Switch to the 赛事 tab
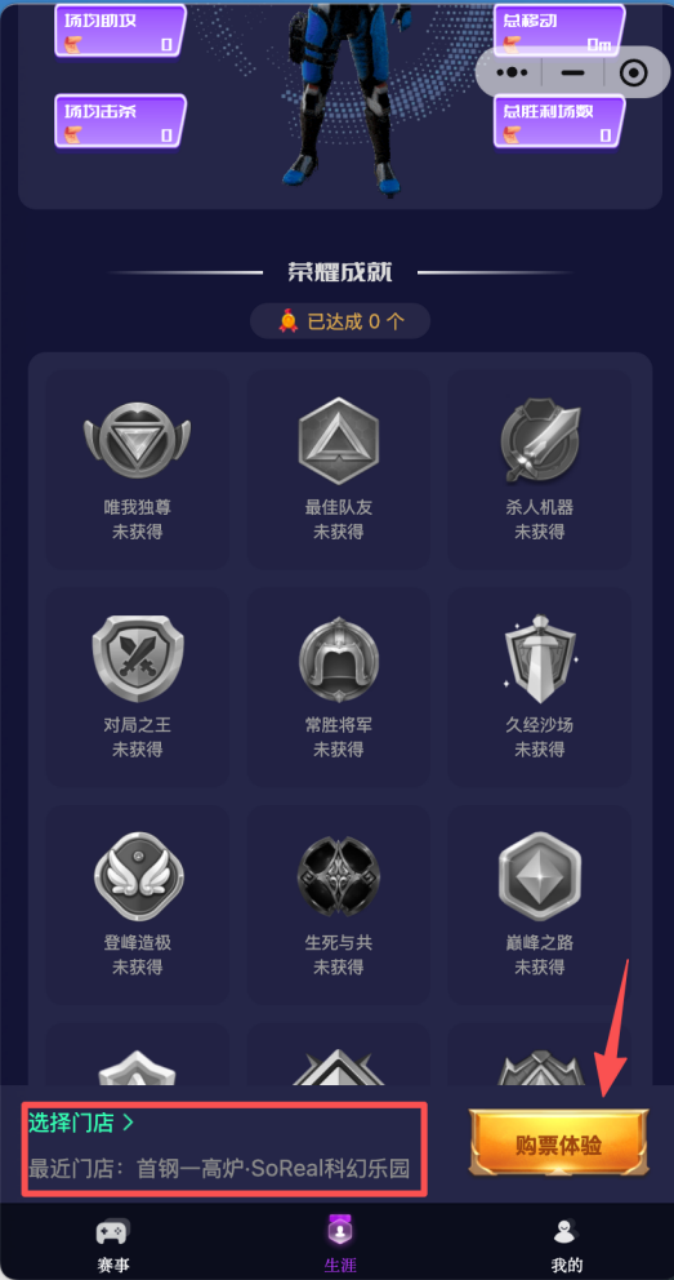Screen dimensions: 674x1280 tap(113, 1244)
